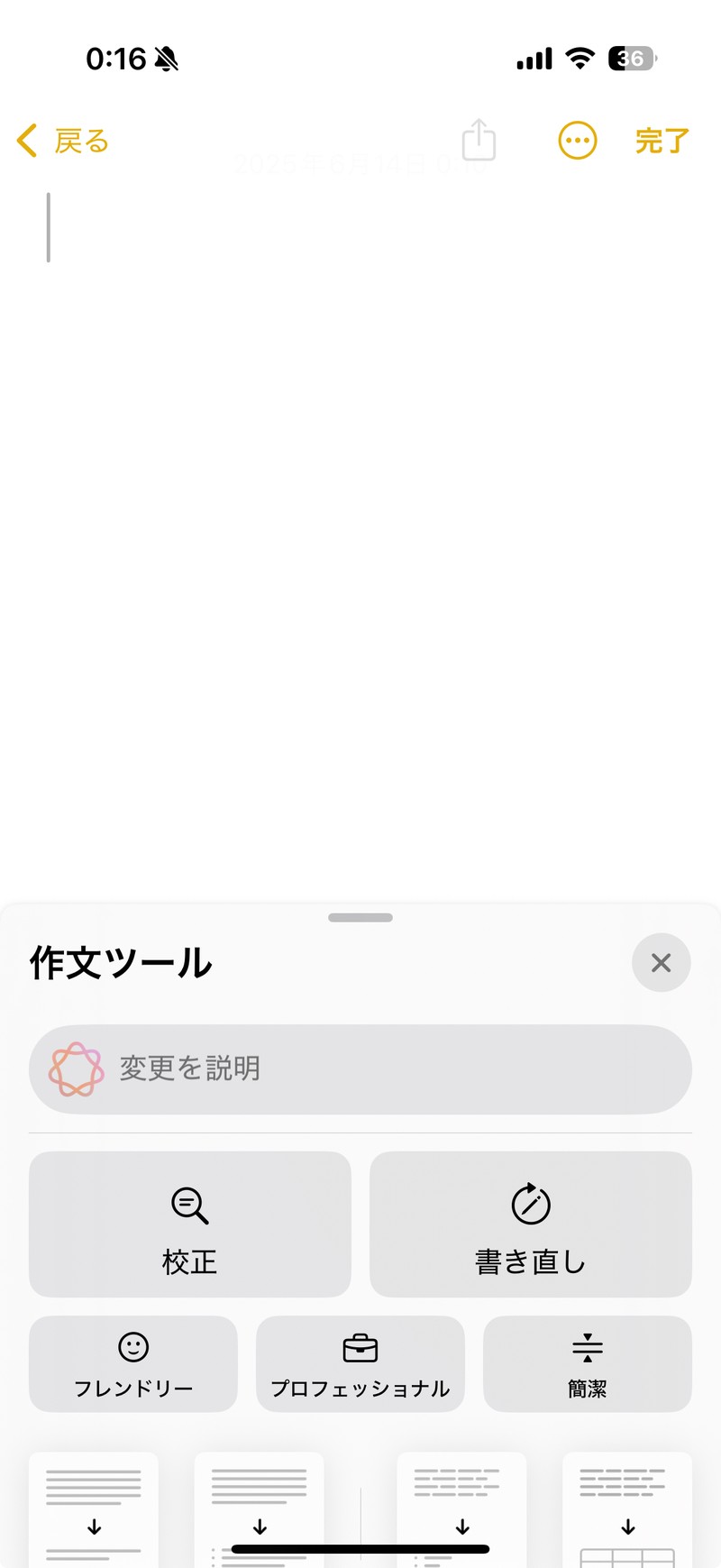Tap the note's empty text area
The image size is (721, 1568).
[360, 541]
